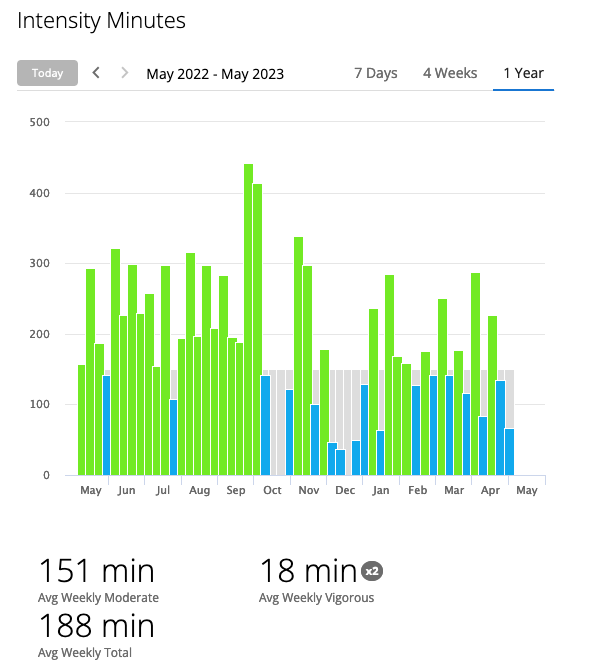Select the 1 Year tab
The width and height of the screenshot is (608, 668).
pos(523,73)
